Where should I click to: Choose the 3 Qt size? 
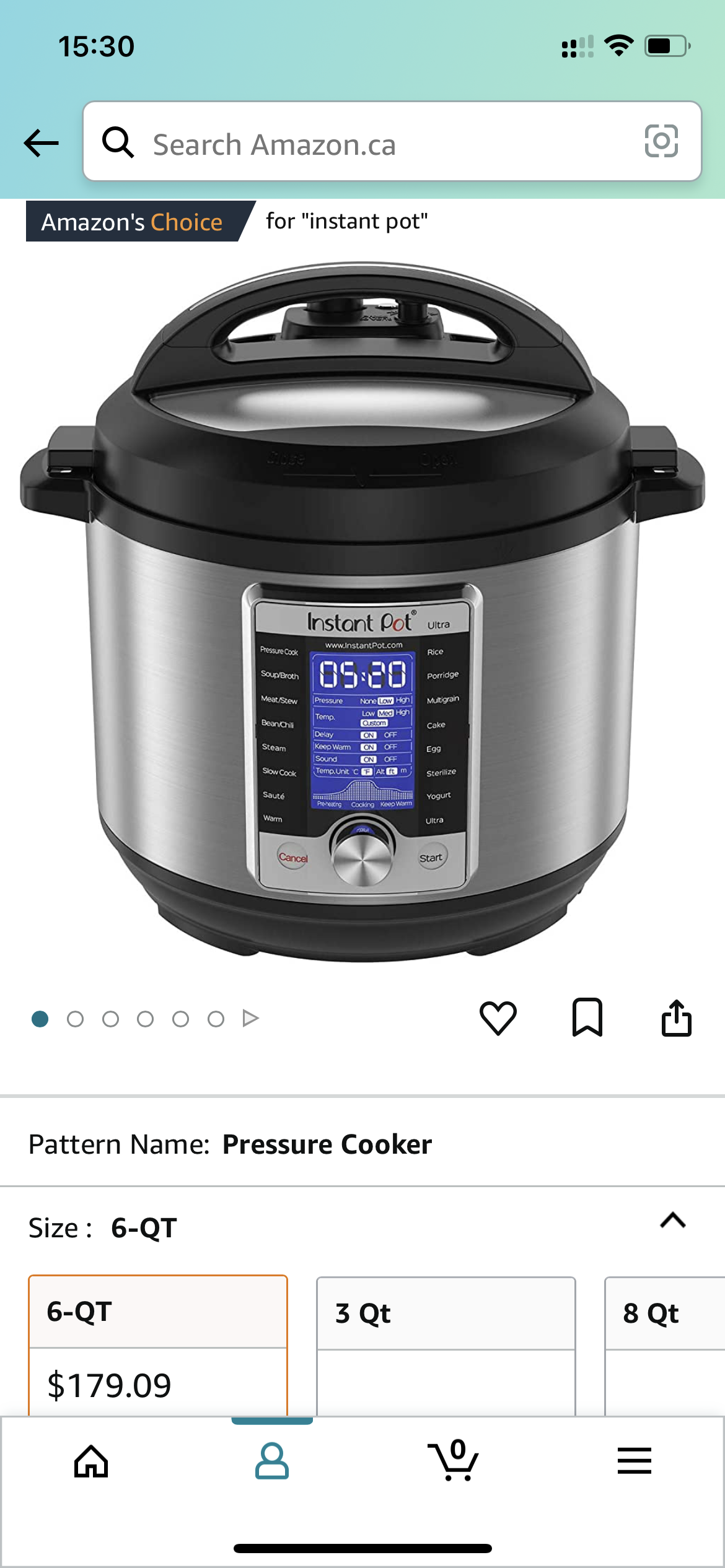click(446, 1346)
